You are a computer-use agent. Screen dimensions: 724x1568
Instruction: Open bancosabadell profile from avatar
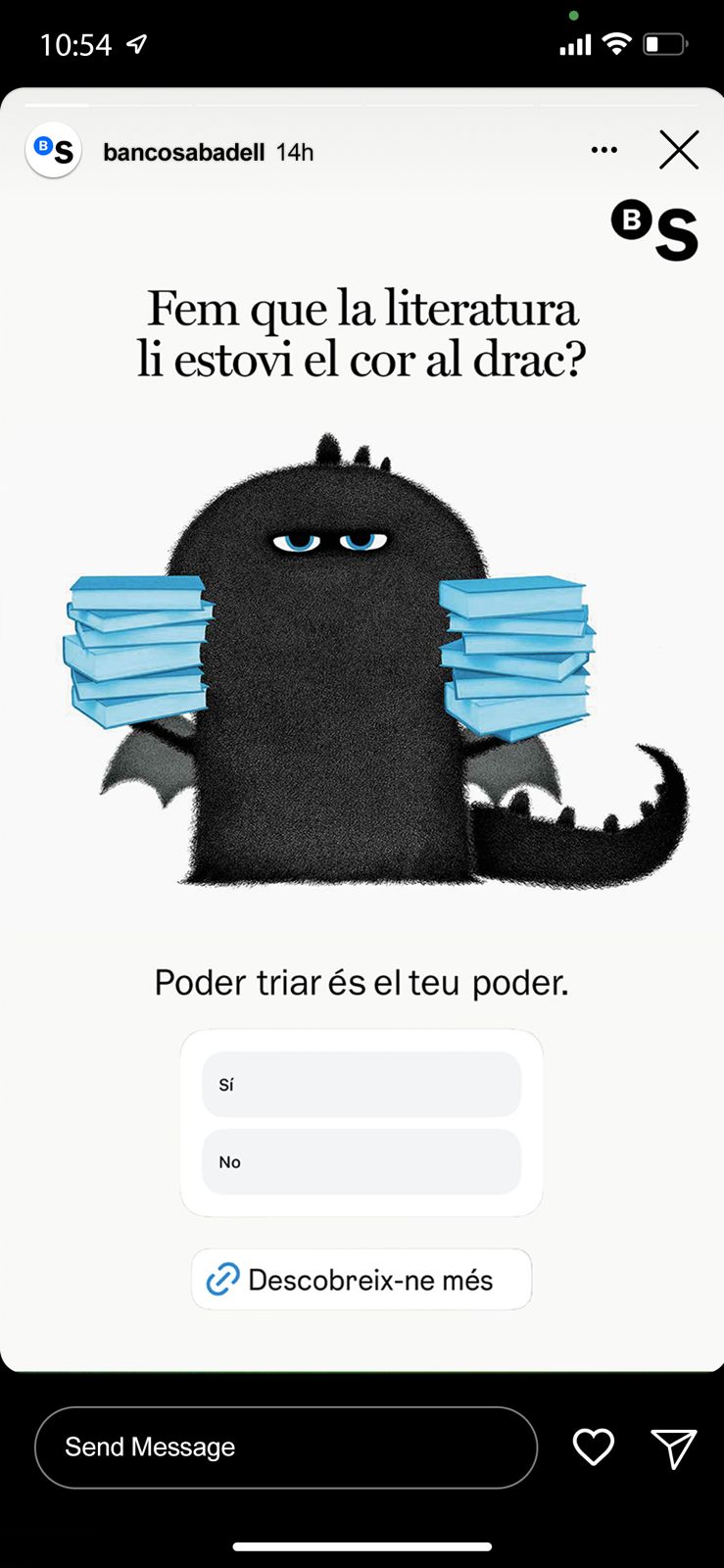(x=53, y=151)
